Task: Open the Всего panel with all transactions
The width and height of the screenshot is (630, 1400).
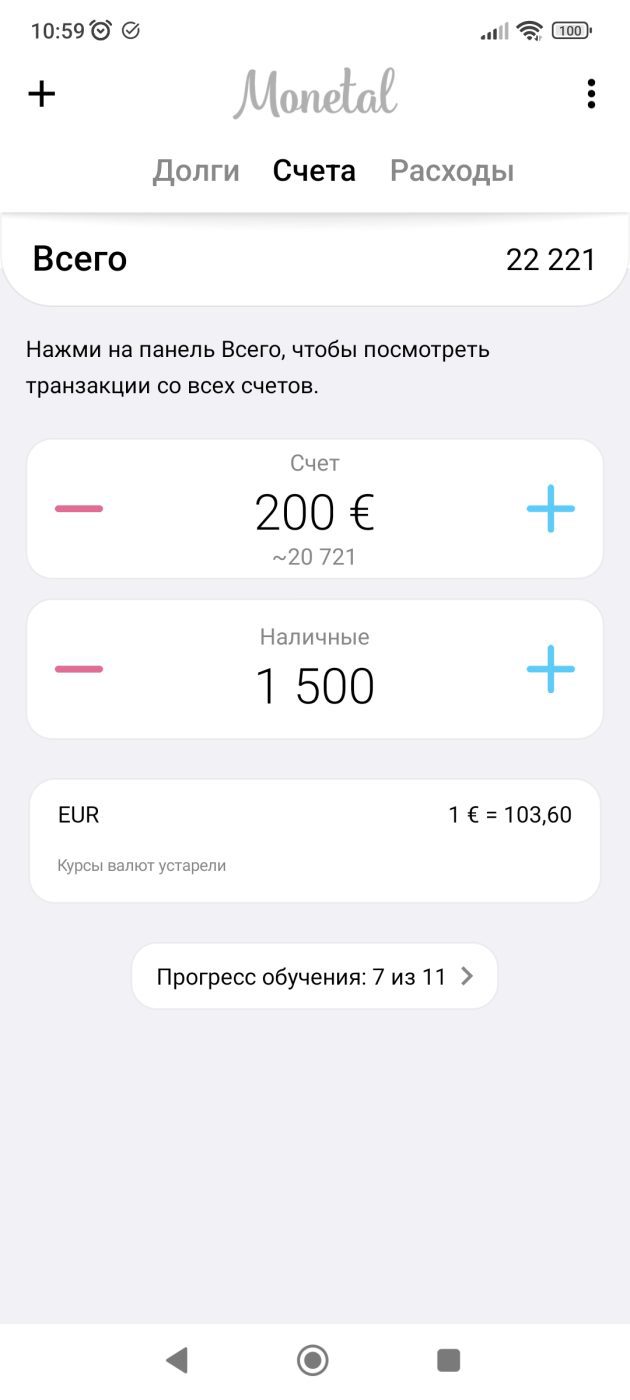Action: pos(314,260)
